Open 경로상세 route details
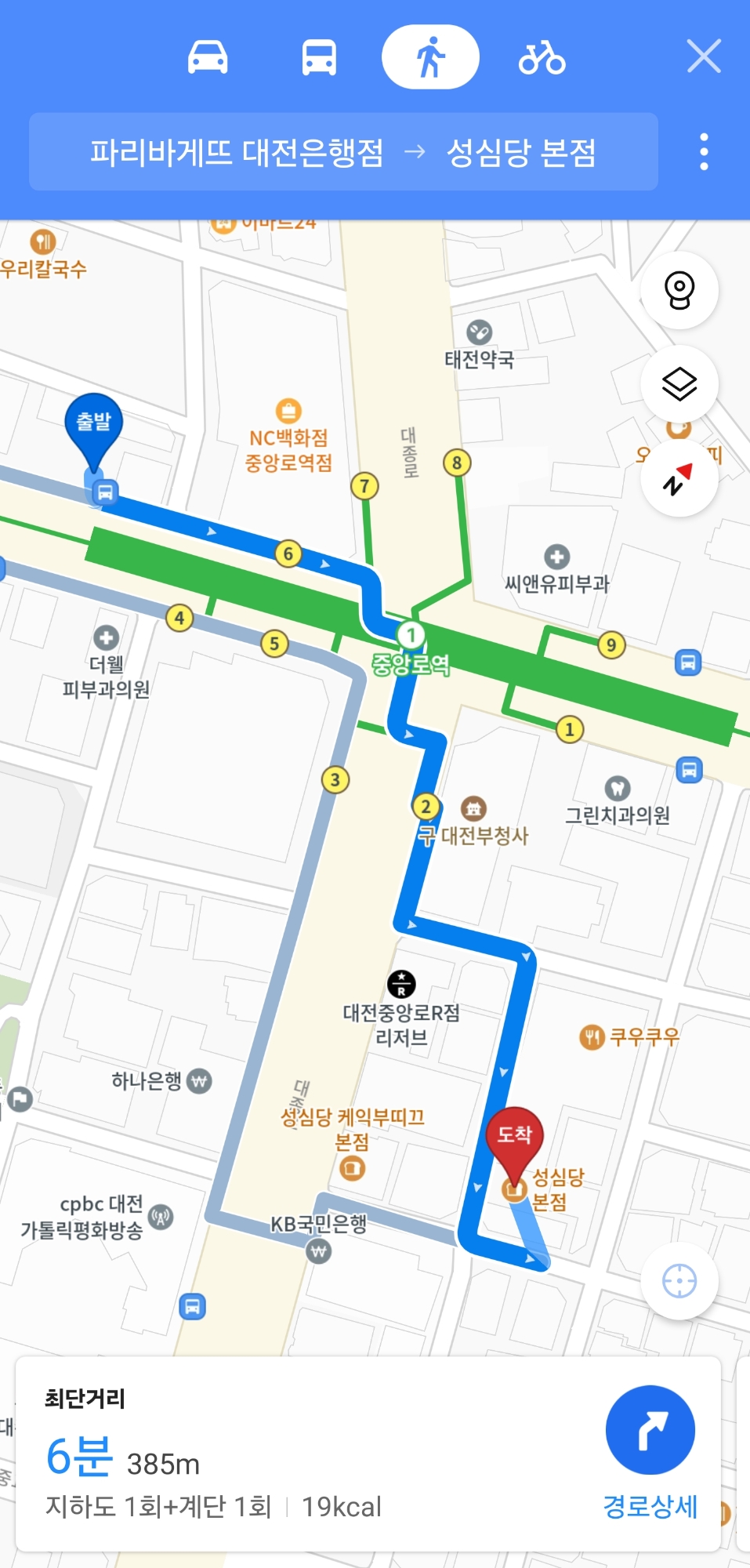The width and height of the screenshot is (750, 1568). [x=650, y=1449]
